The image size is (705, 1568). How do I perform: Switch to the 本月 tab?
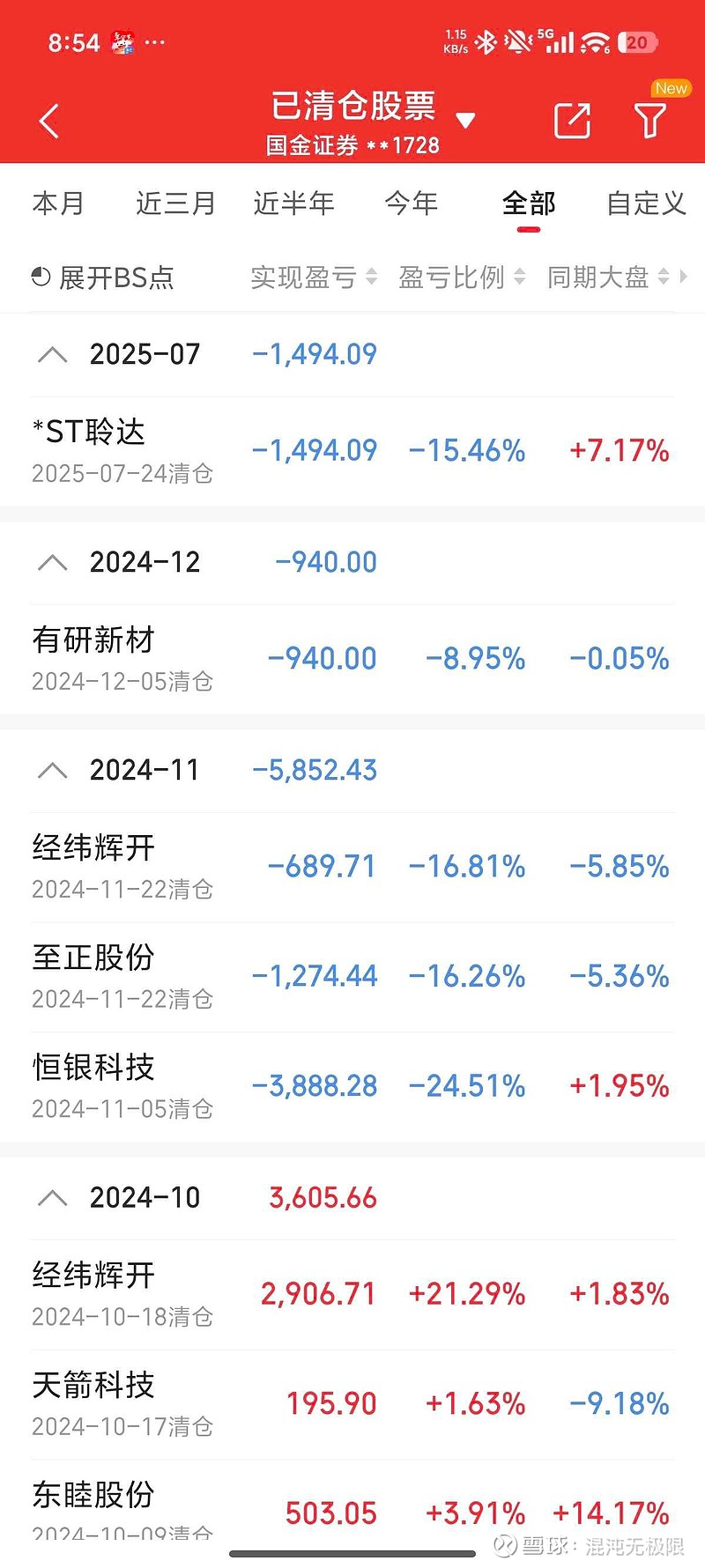click(x=58, y=203)
